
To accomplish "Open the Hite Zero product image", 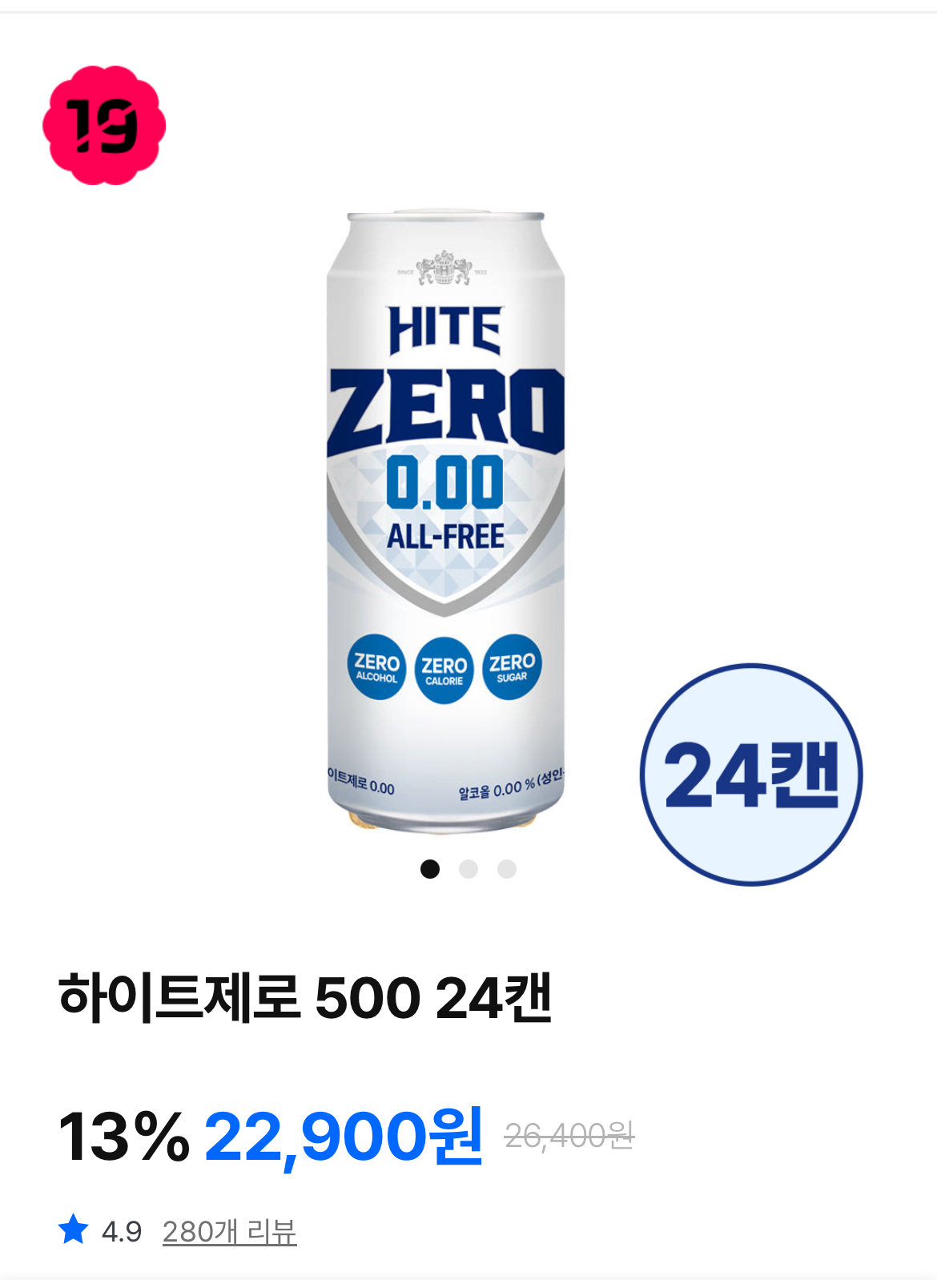I will [445, 521].
